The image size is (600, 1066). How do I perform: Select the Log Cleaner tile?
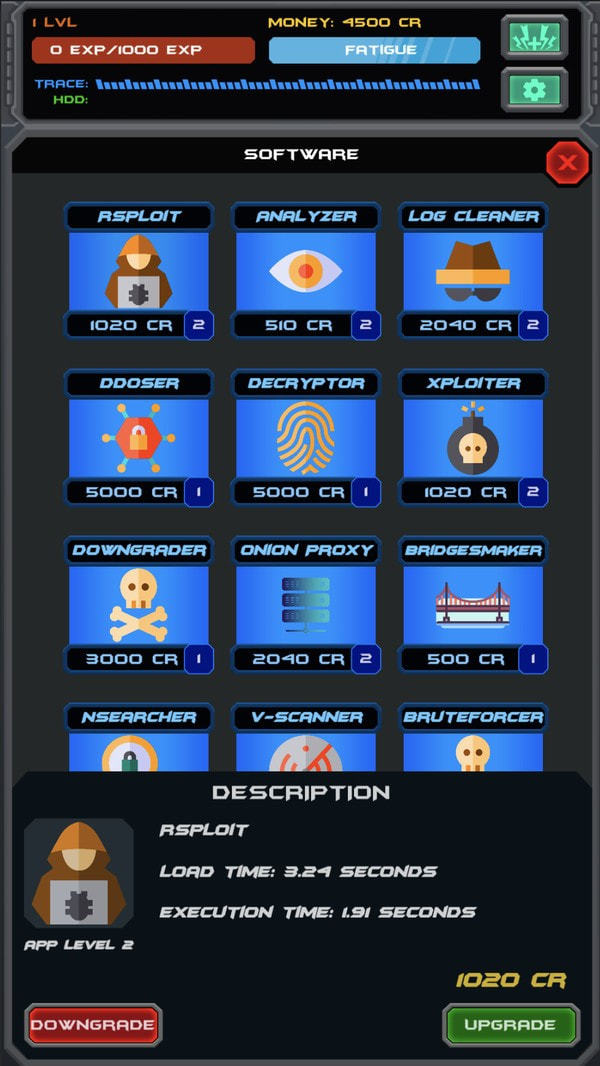(x=473, y=270)
